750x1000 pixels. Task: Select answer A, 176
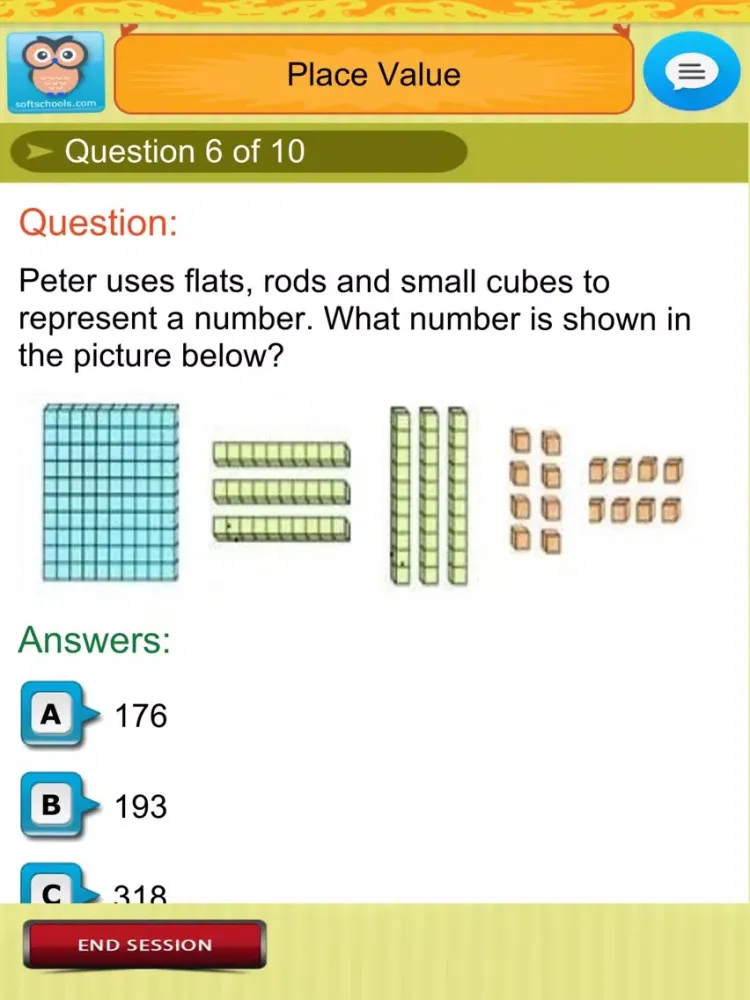[x=53, y=715]
